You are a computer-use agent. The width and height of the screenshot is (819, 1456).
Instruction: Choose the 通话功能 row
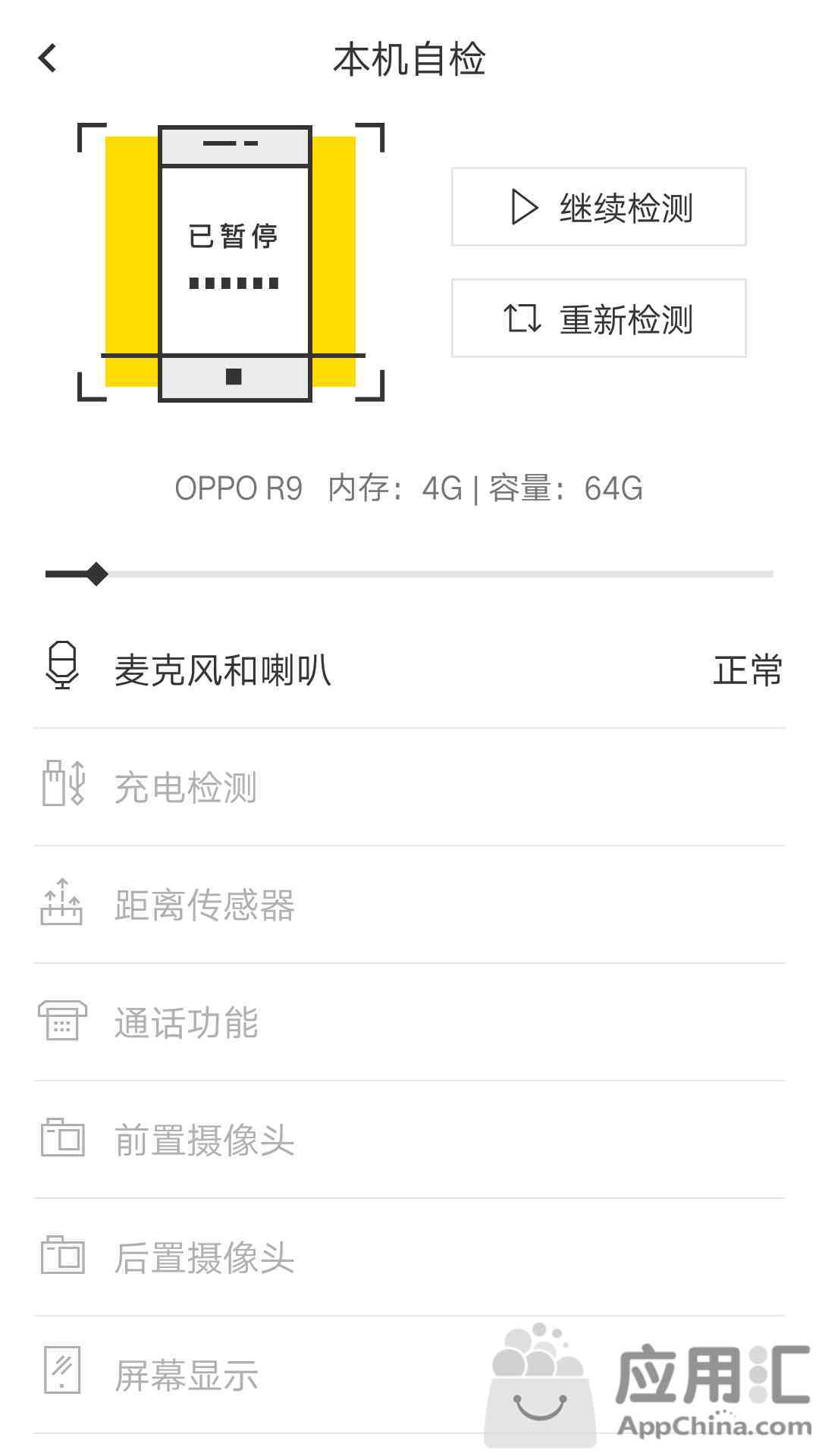[409, 1022]
